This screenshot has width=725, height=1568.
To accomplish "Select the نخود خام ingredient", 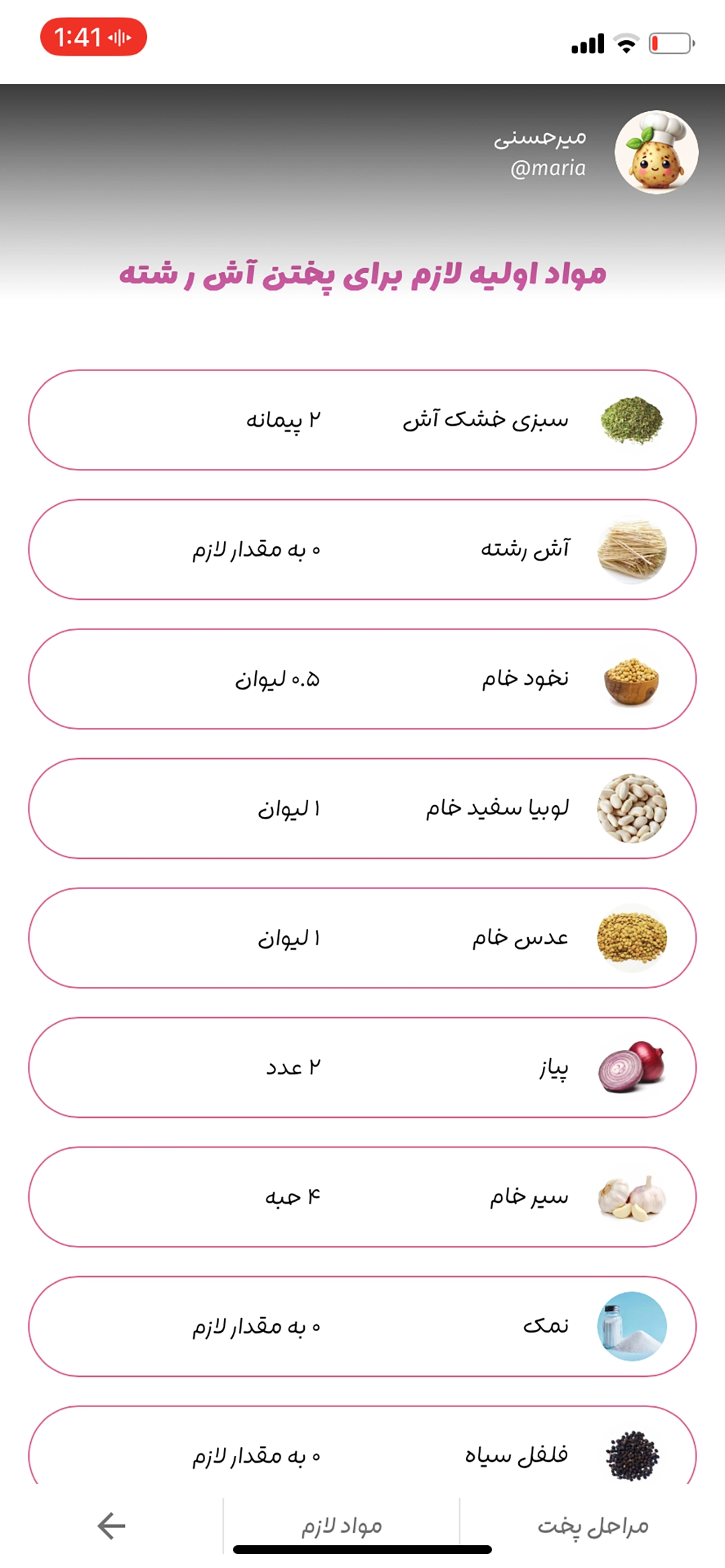I will click(x=362, y=679).
